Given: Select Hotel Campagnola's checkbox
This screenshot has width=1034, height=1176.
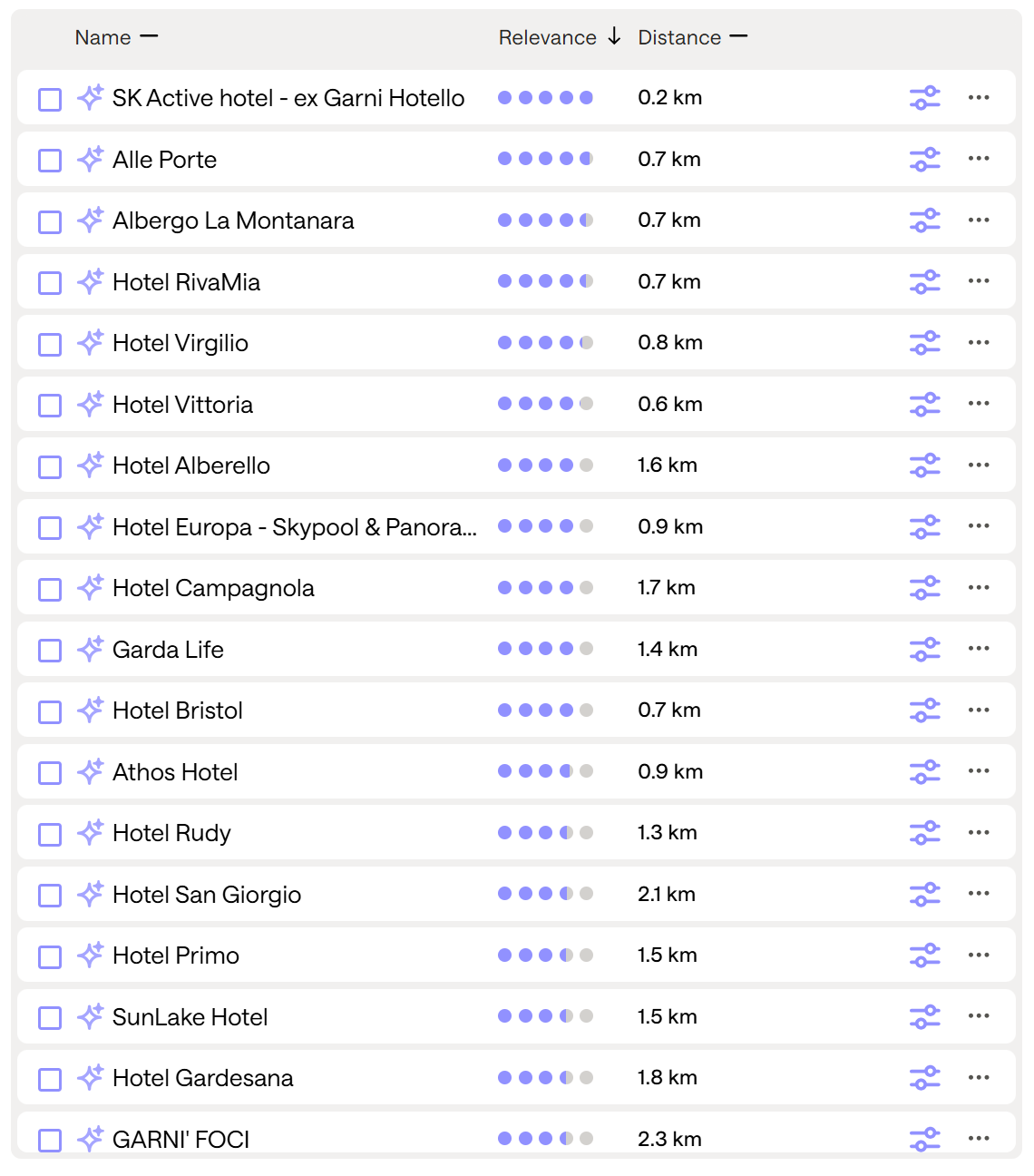Looking at the screenshot, I should coord(50,589).
